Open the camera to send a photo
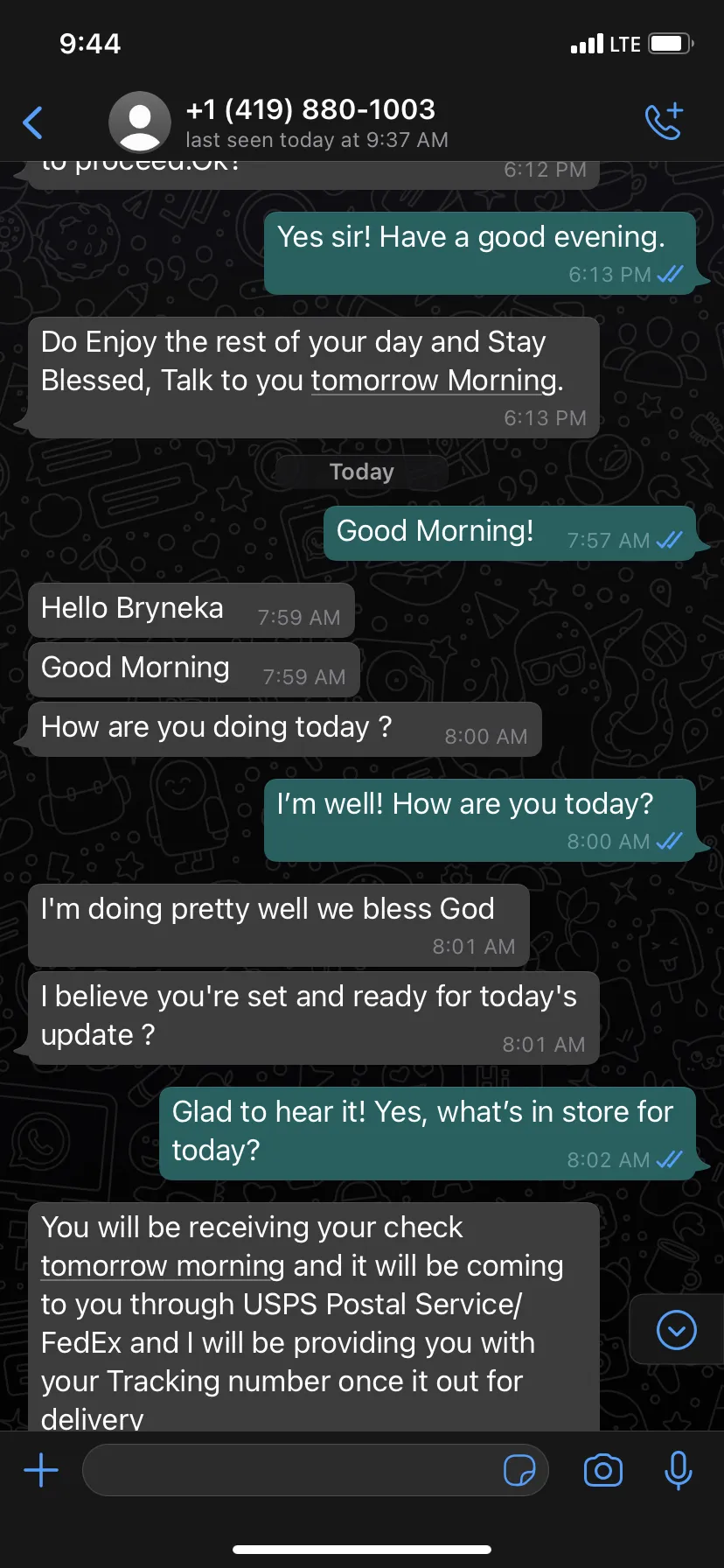This screenshot has height=1568, width=724. coord(603,1470)
